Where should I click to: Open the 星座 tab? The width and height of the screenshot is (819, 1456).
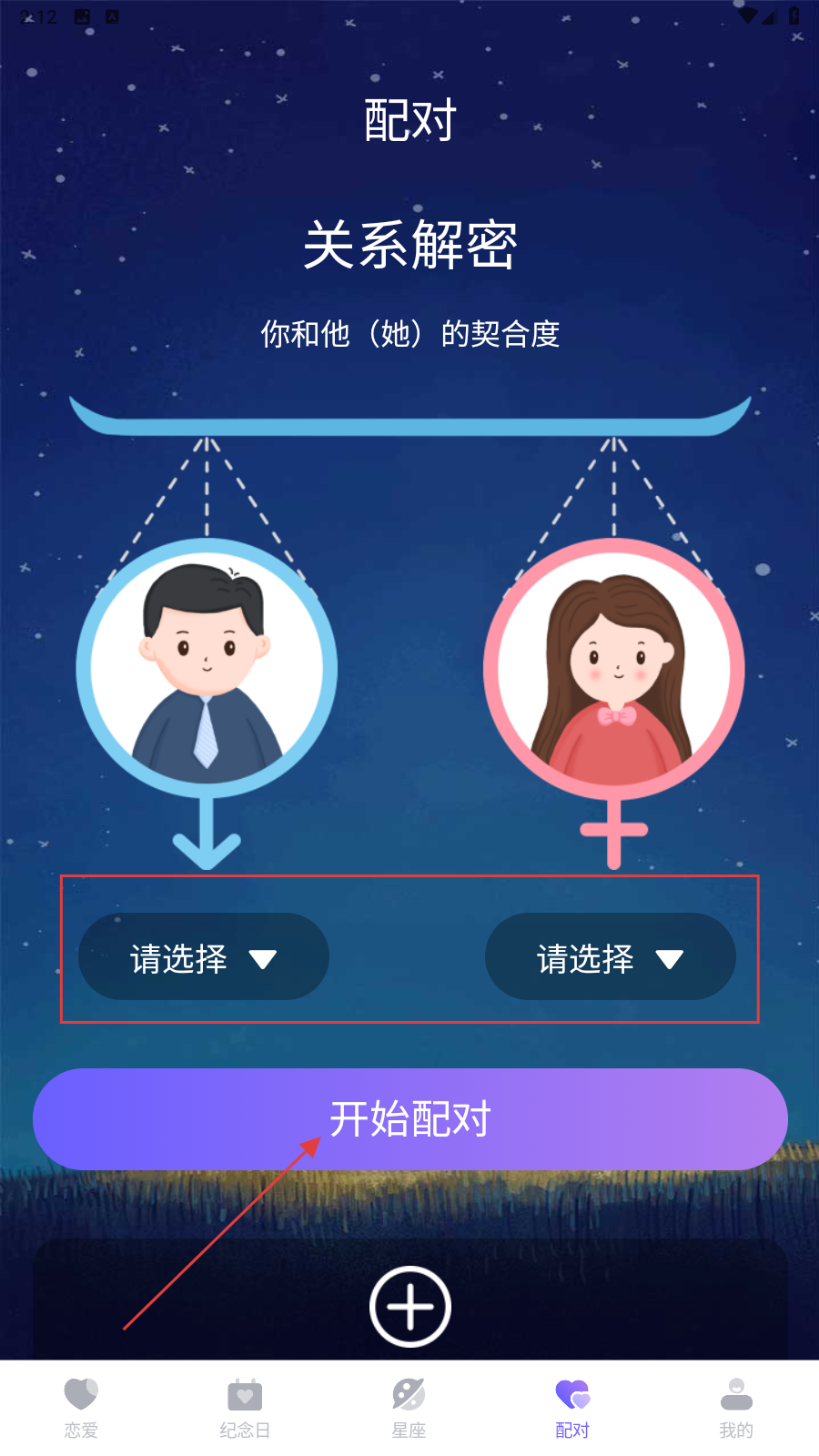[x=409, y=1407]
